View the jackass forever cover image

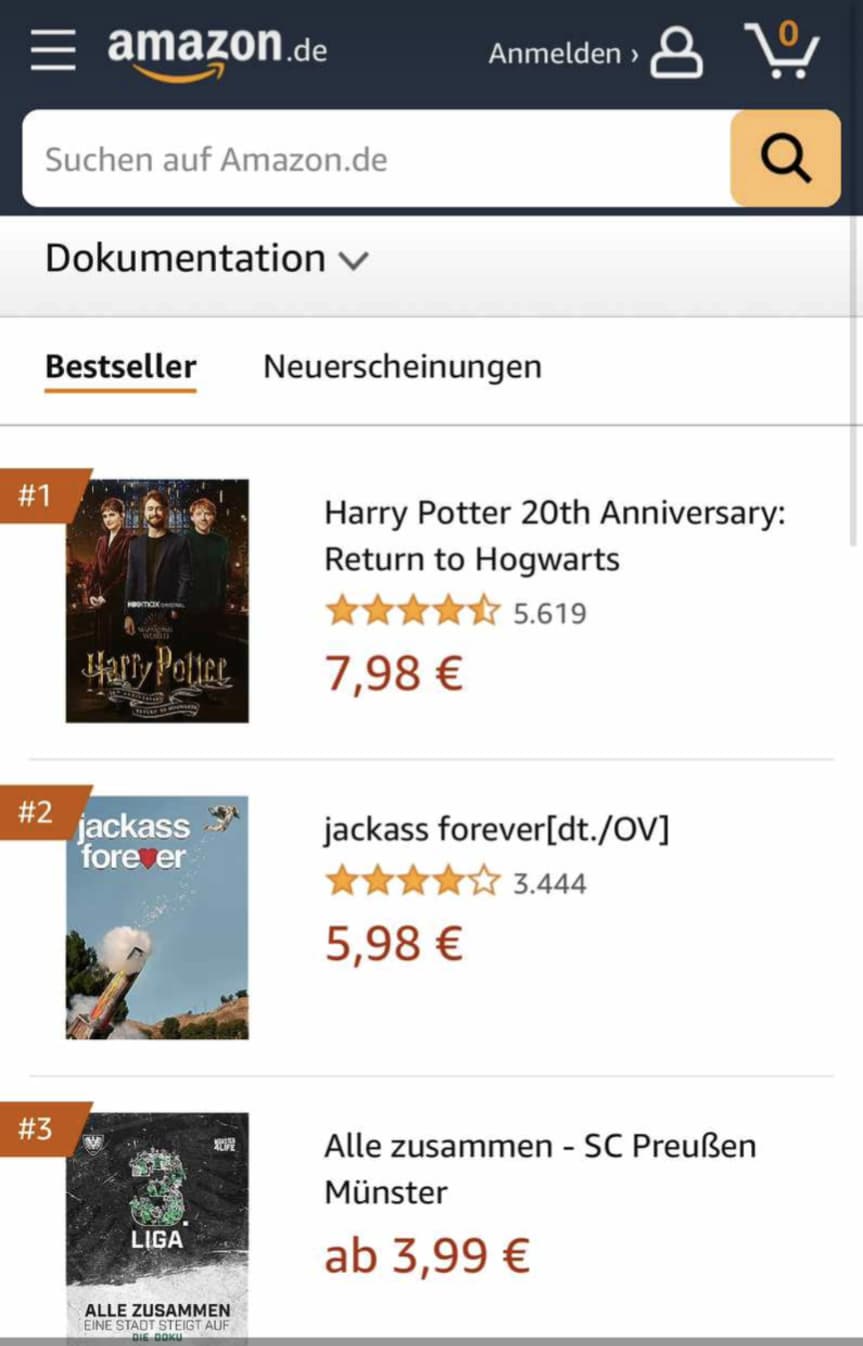coord(157,917)
